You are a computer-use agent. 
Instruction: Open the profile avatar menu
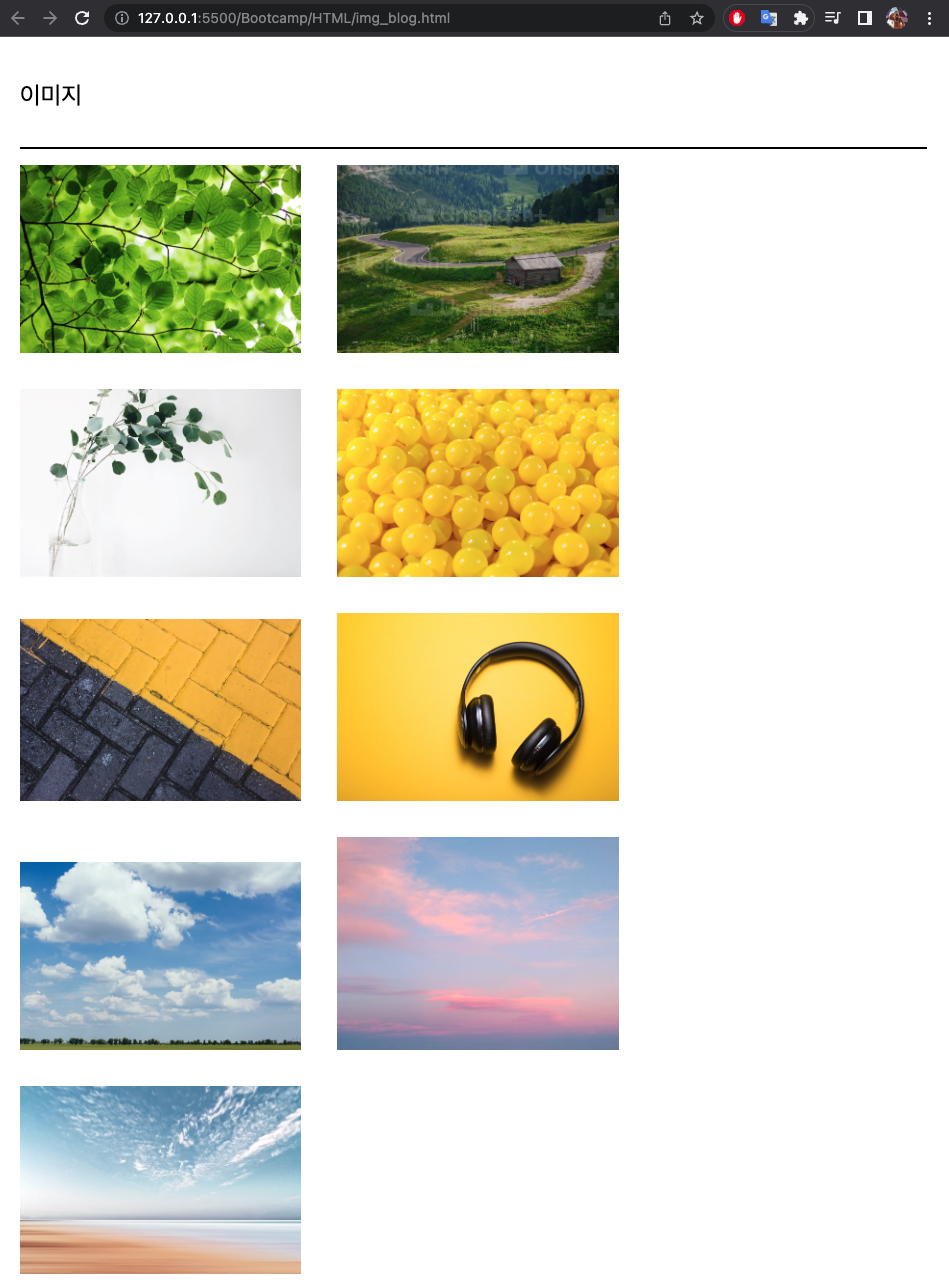click(897, 18)
